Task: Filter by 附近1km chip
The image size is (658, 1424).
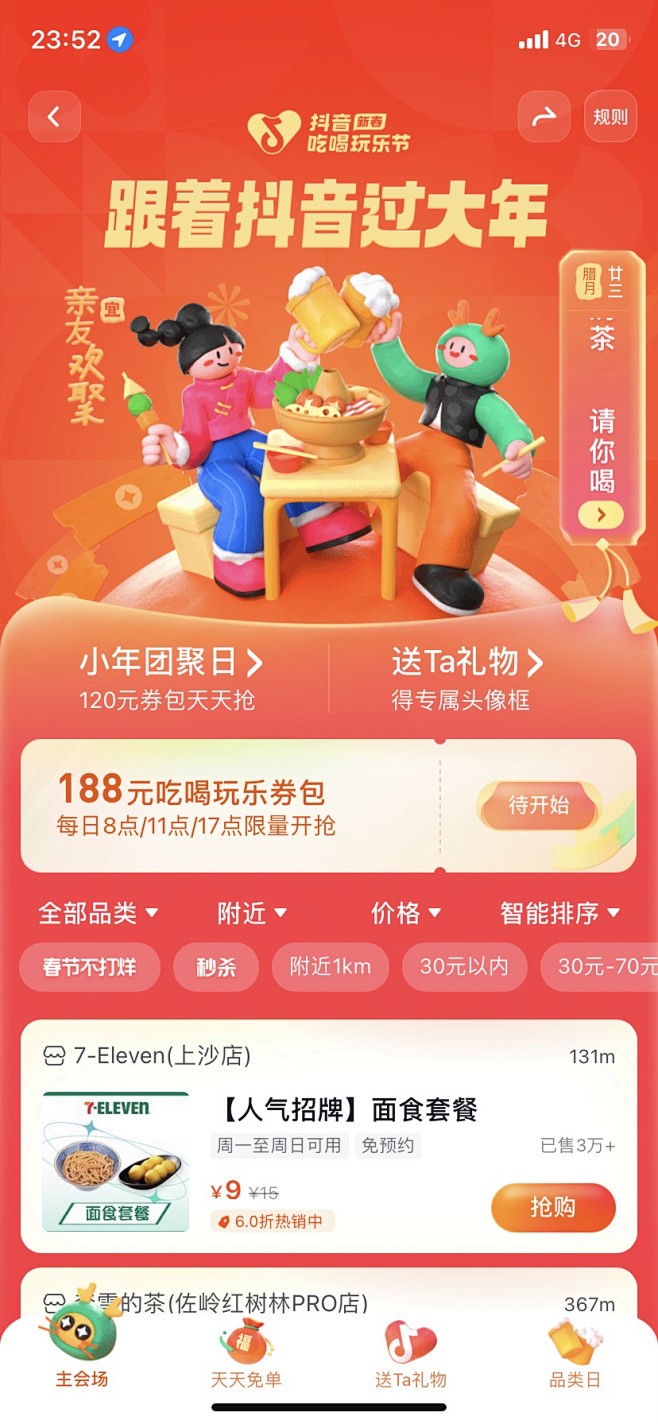Action: [x=330, y=967]
